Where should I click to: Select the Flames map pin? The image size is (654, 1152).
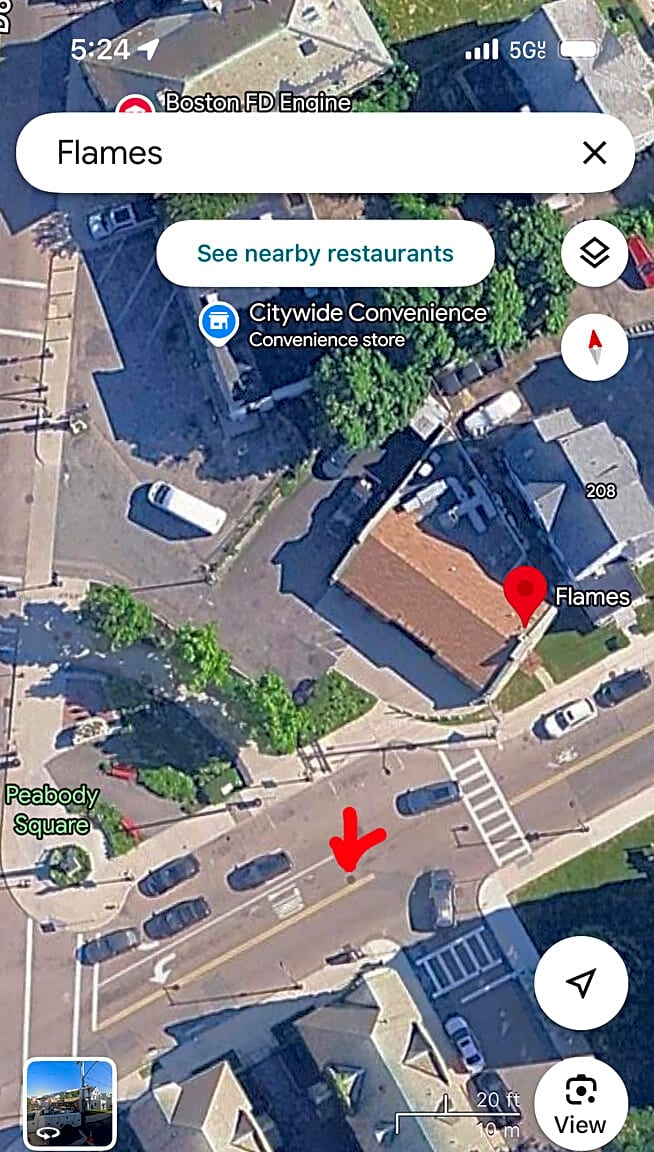click(525, 592)
